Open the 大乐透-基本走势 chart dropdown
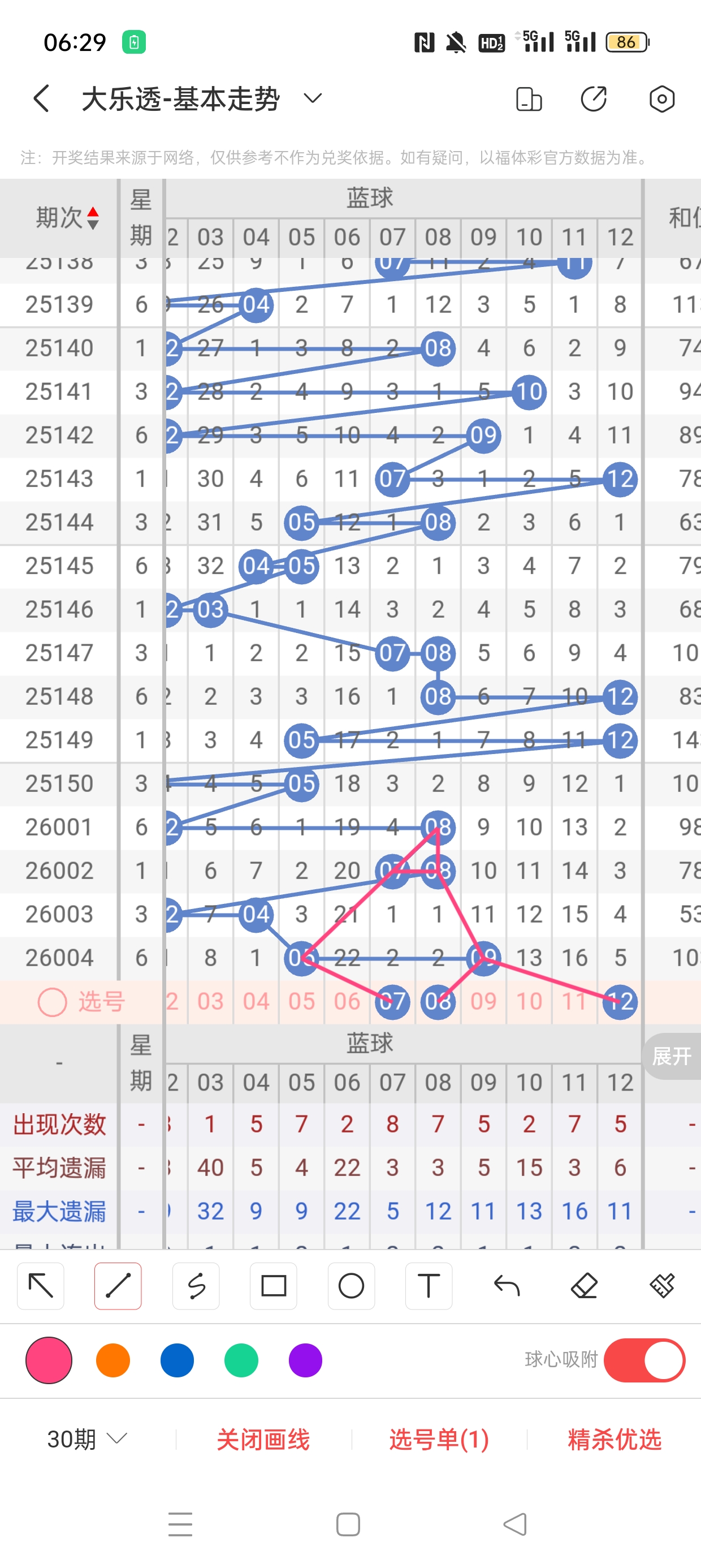This screenshot has width=701, height=1568. click(x=312, y=98)
